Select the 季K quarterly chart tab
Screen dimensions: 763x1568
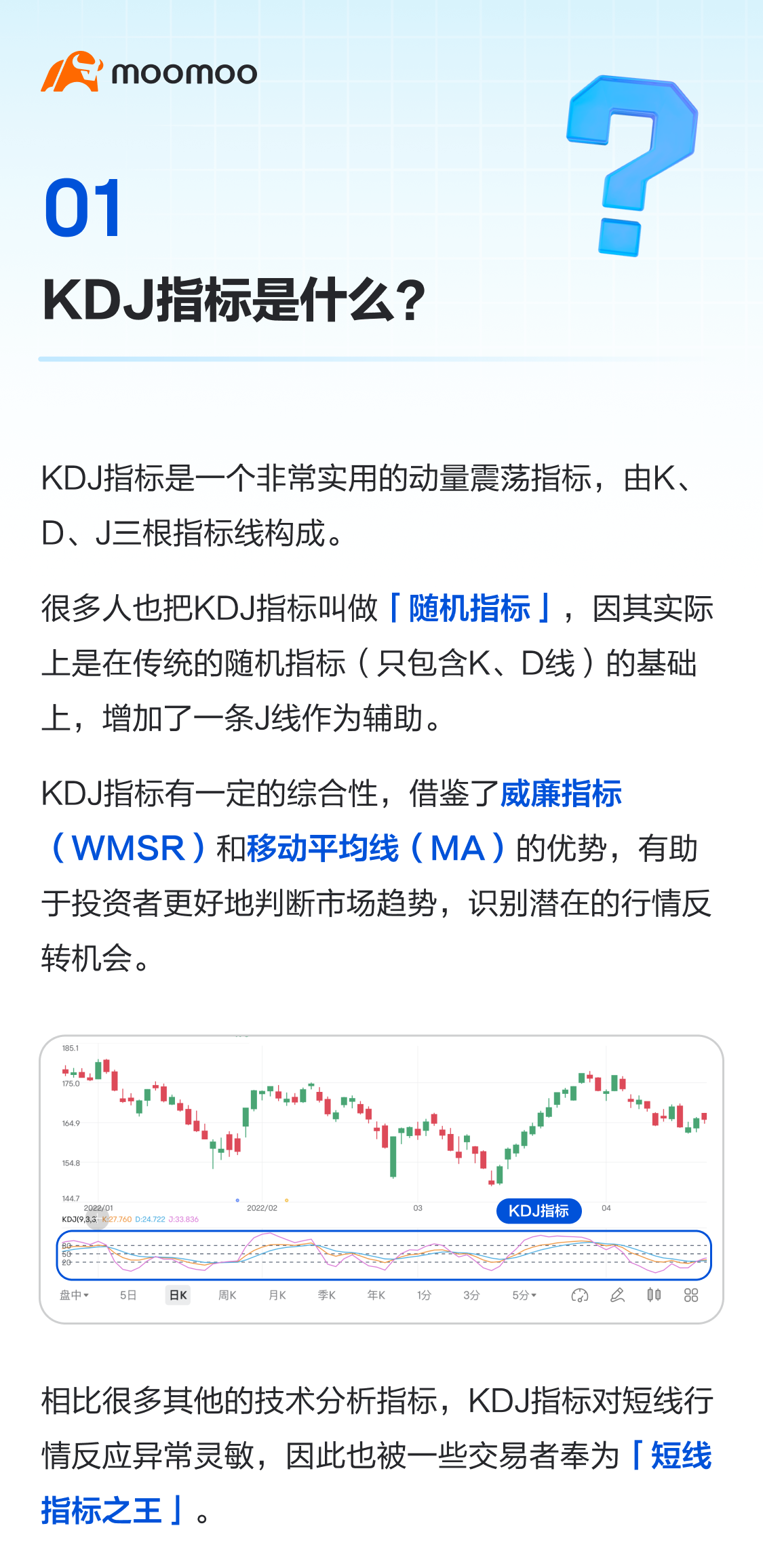[x=326, y=1294]
